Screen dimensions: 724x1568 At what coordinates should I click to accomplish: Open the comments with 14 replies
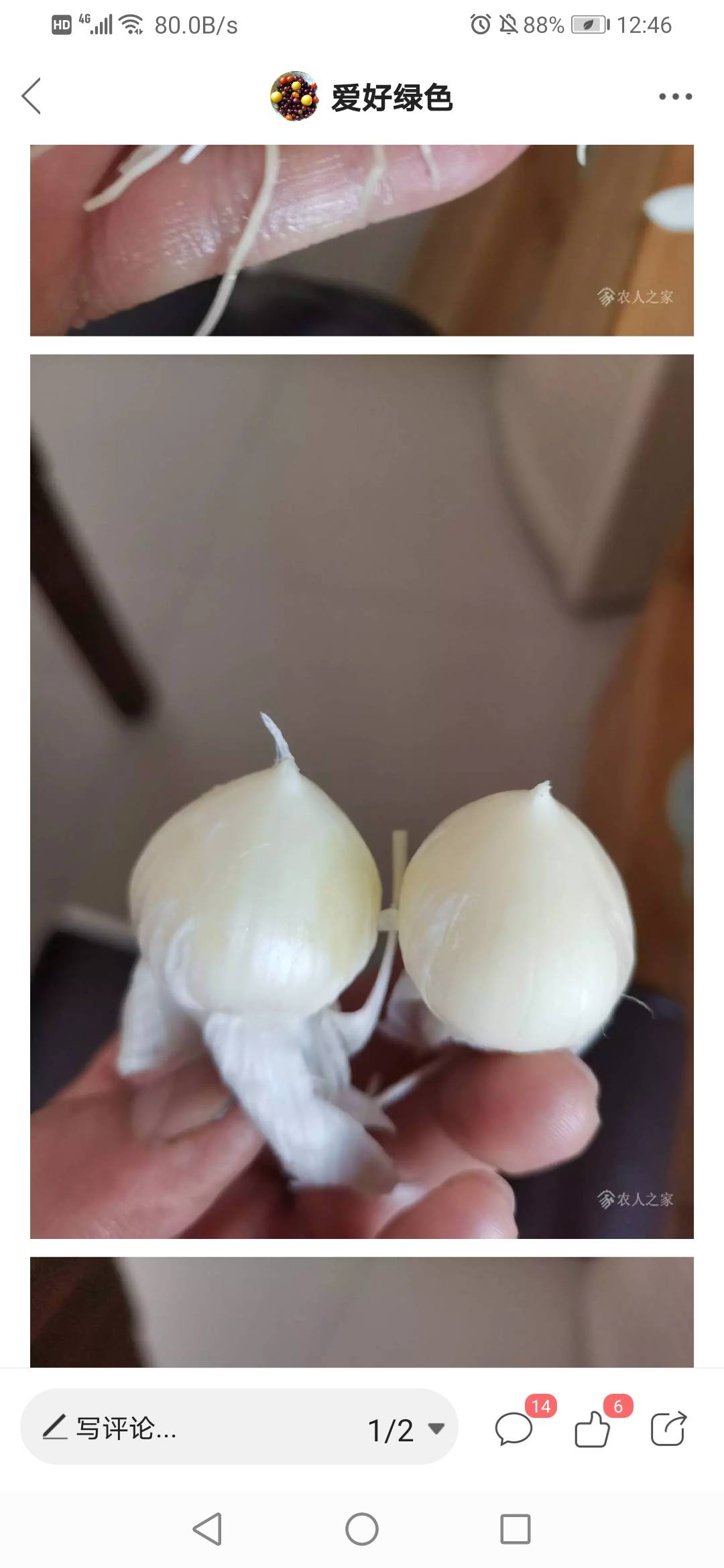[x=515, y=1429]
